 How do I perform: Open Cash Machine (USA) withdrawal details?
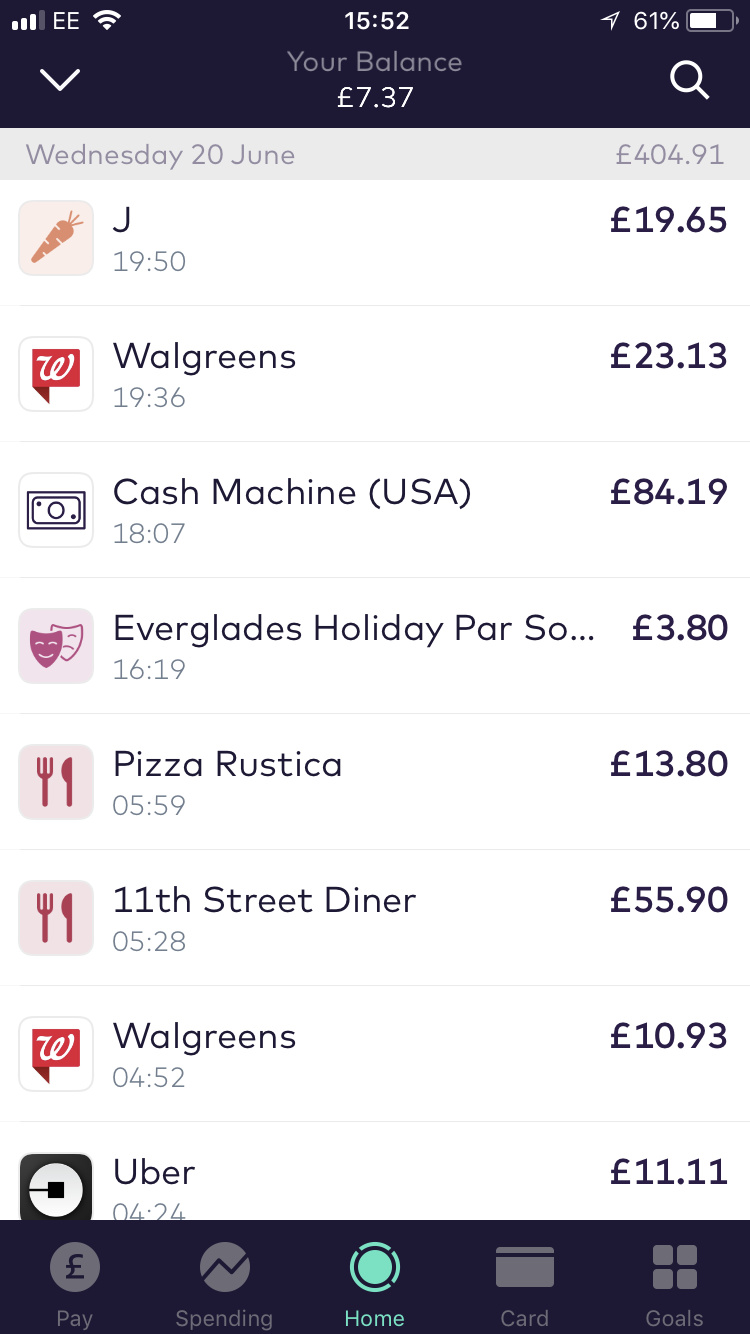coord(375,510)
